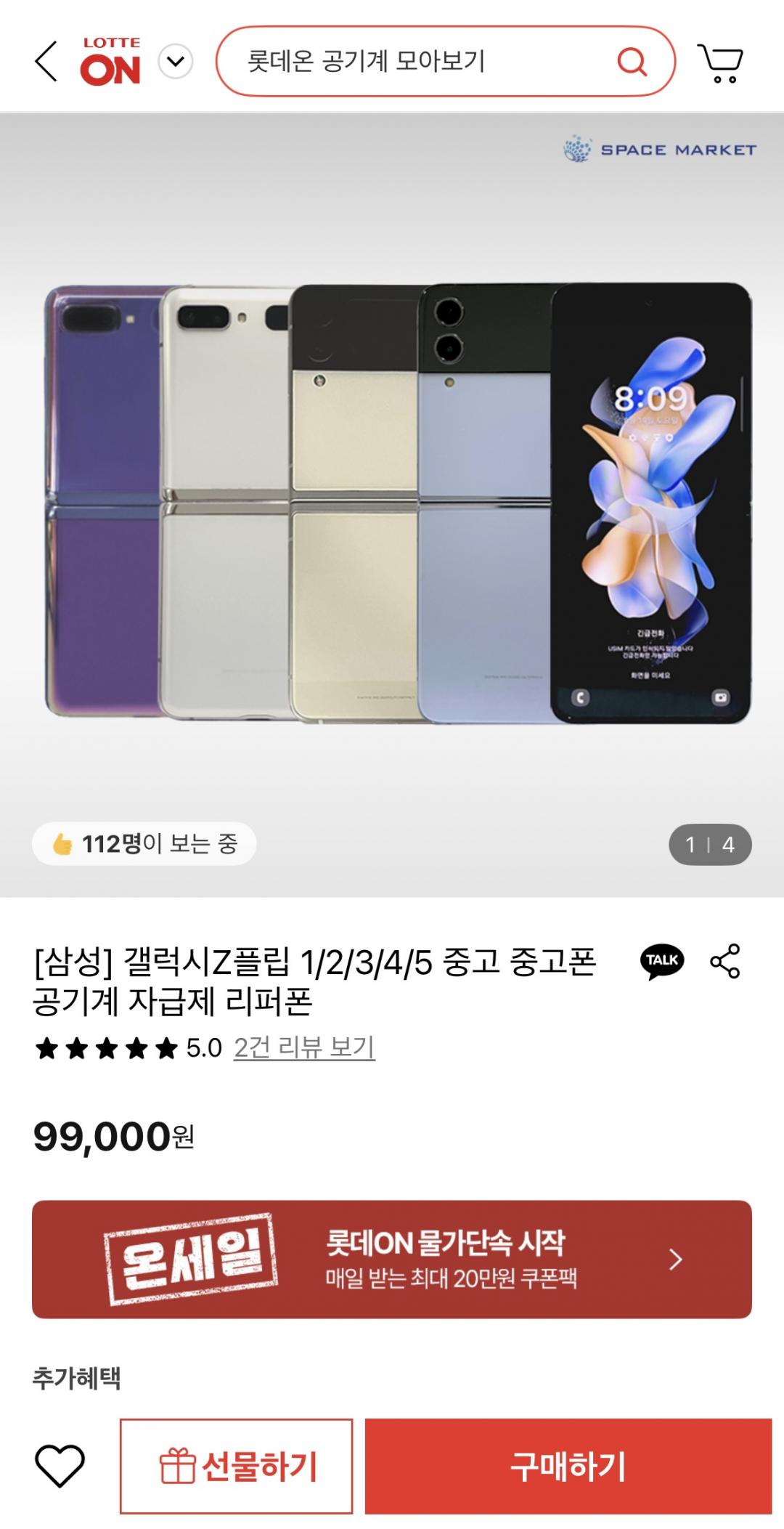The width and height of the screenshot is (784, 1529).
Task: Open the share options icon
Action: click(x=724, y=962)
